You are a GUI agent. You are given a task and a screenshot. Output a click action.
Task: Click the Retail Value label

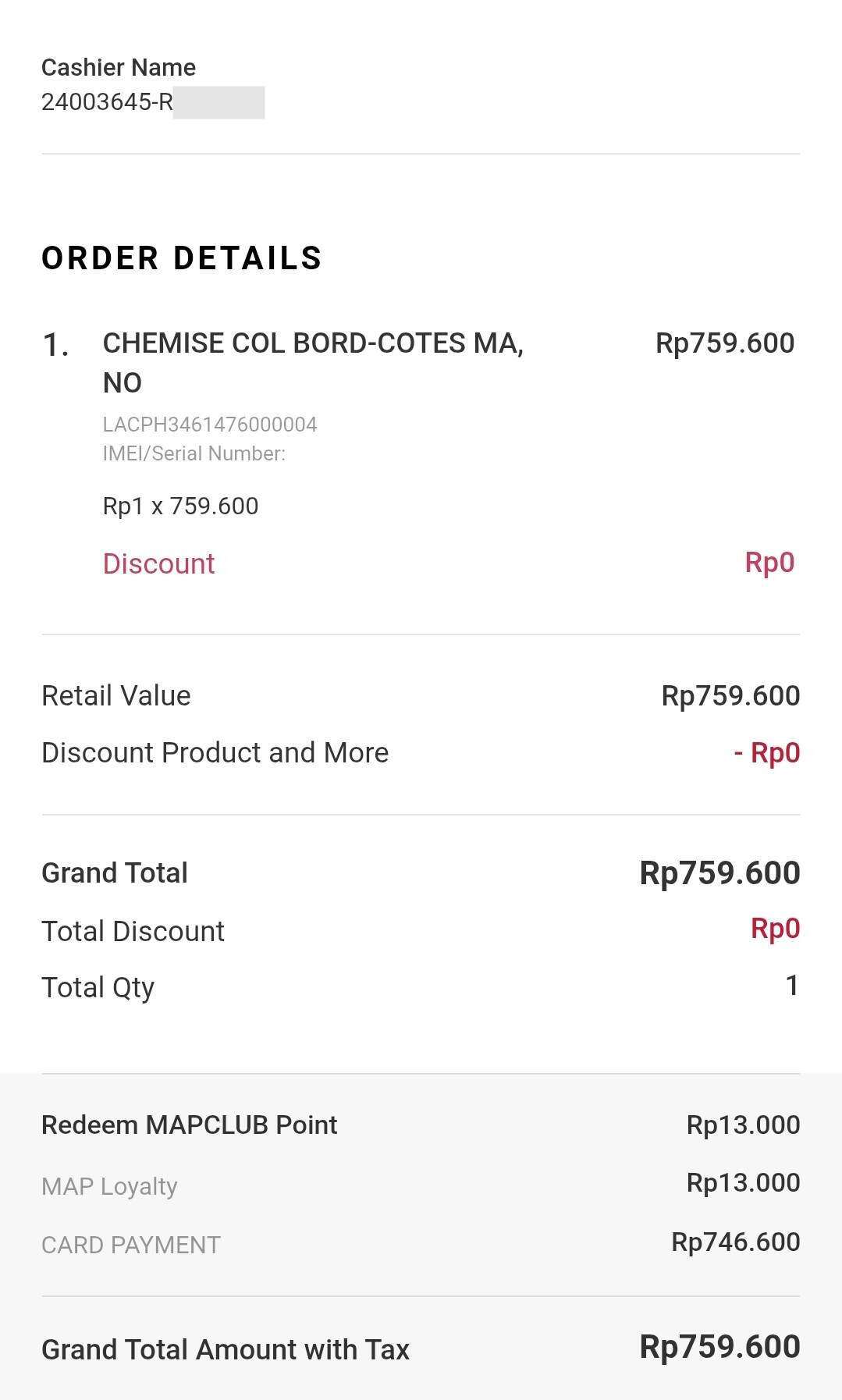point(116,695)
